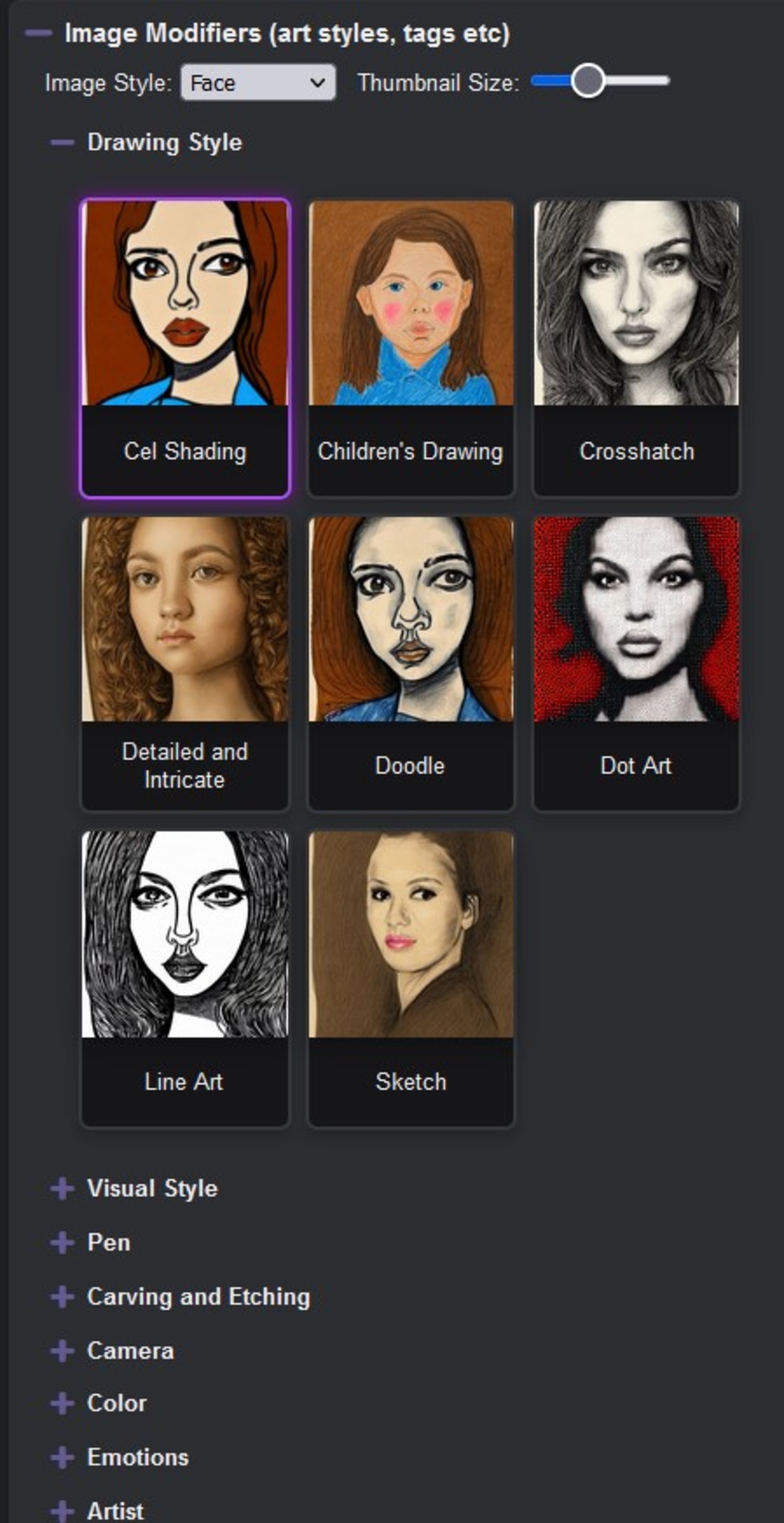Select the Sketch style tile
Screen dimensions: 784x1523
tap(410, 978)
